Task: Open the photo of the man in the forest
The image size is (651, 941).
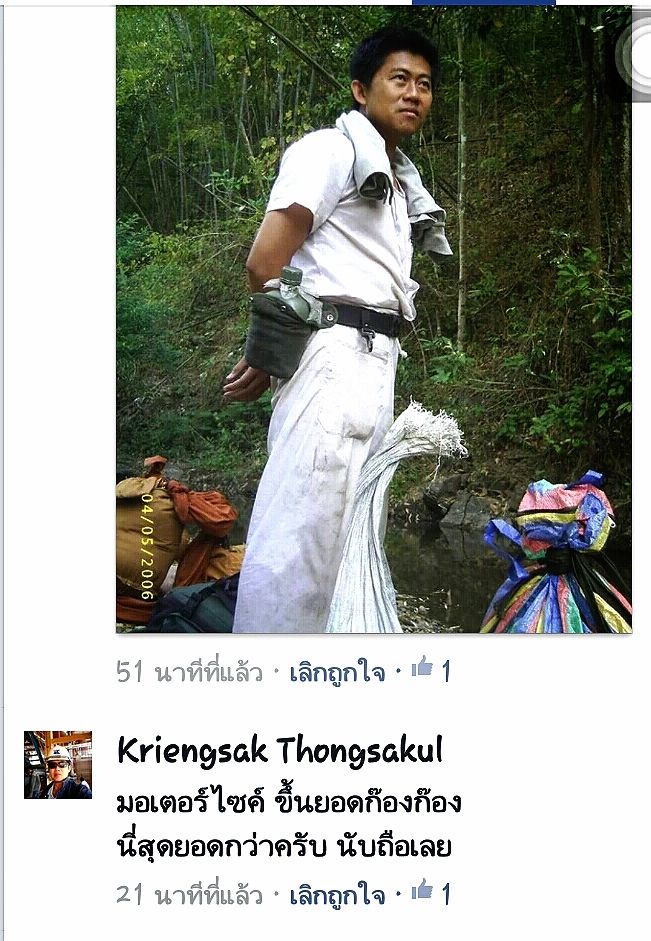Action: [x=373, y=320]
